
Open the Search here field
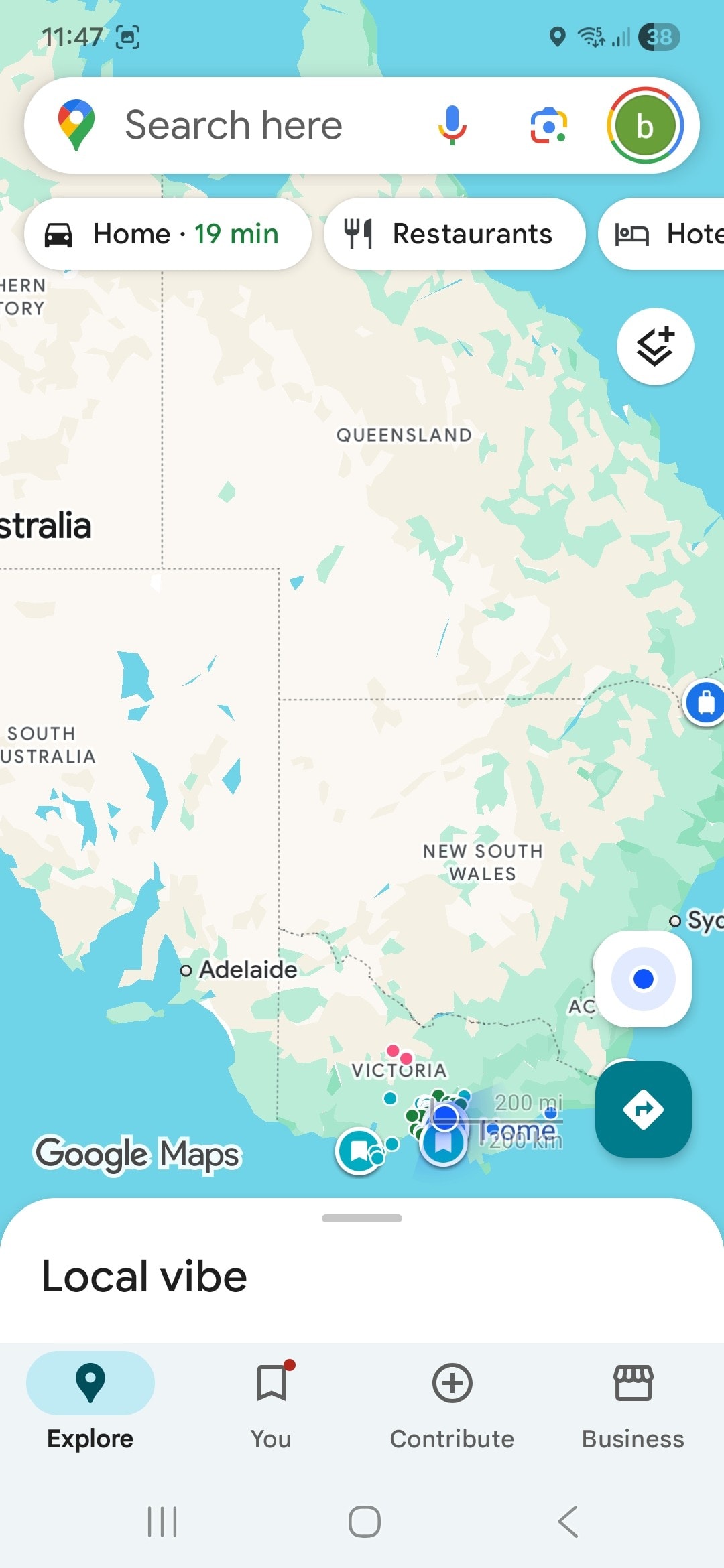tap(235, 125)
